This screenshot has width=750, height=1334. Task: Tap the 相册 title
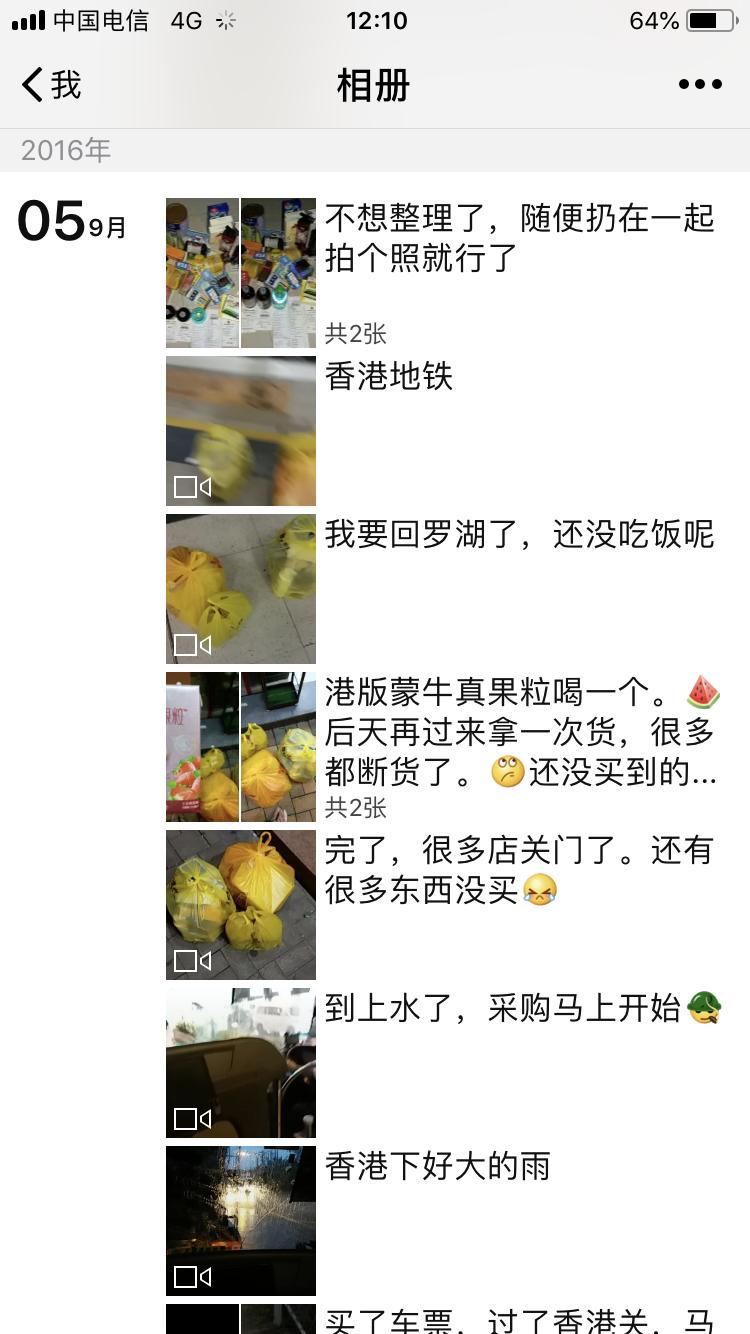373,87
